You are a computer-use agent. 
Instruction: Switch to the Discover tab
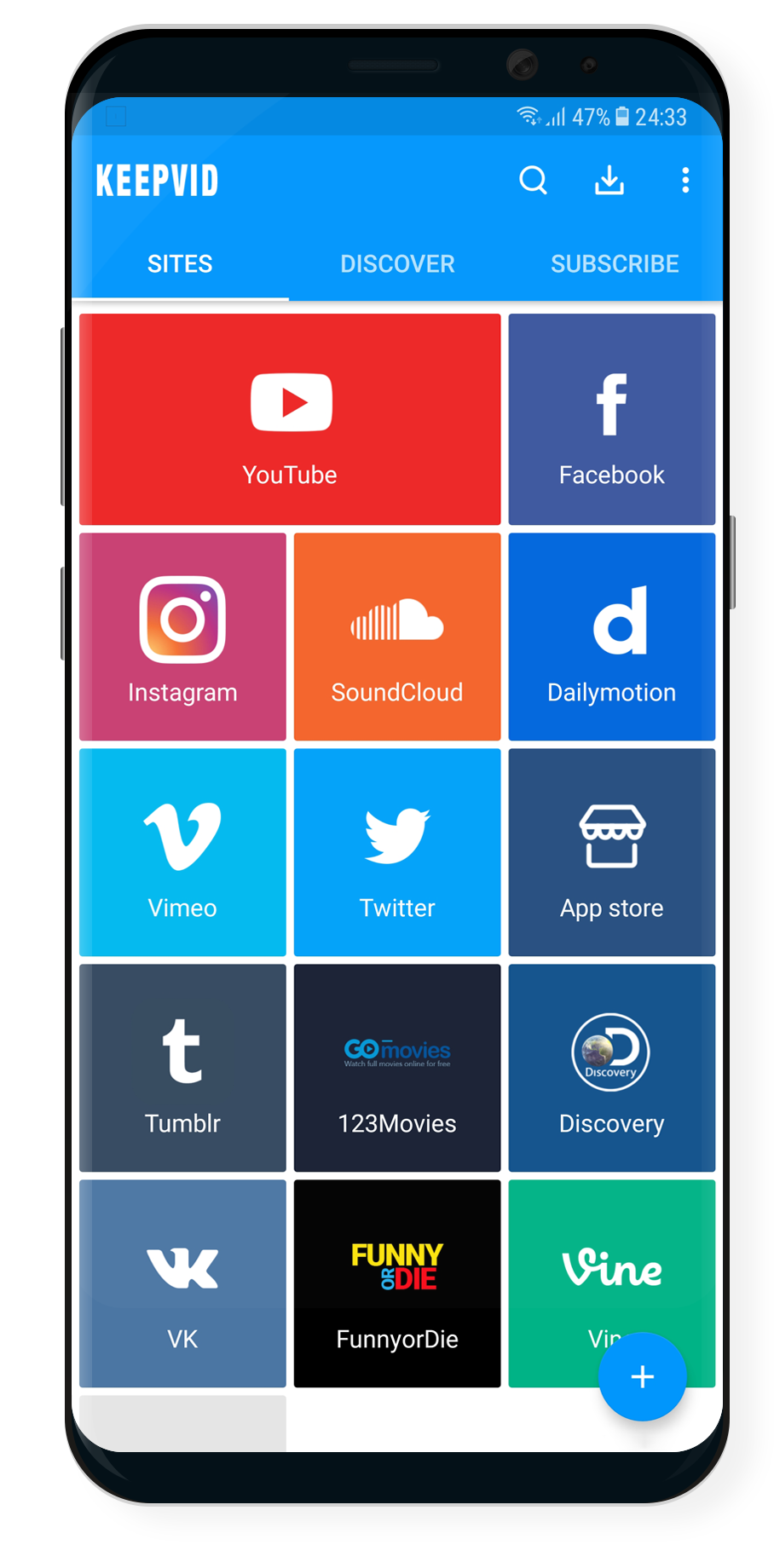pyautogui.click(x=397, y=264)
